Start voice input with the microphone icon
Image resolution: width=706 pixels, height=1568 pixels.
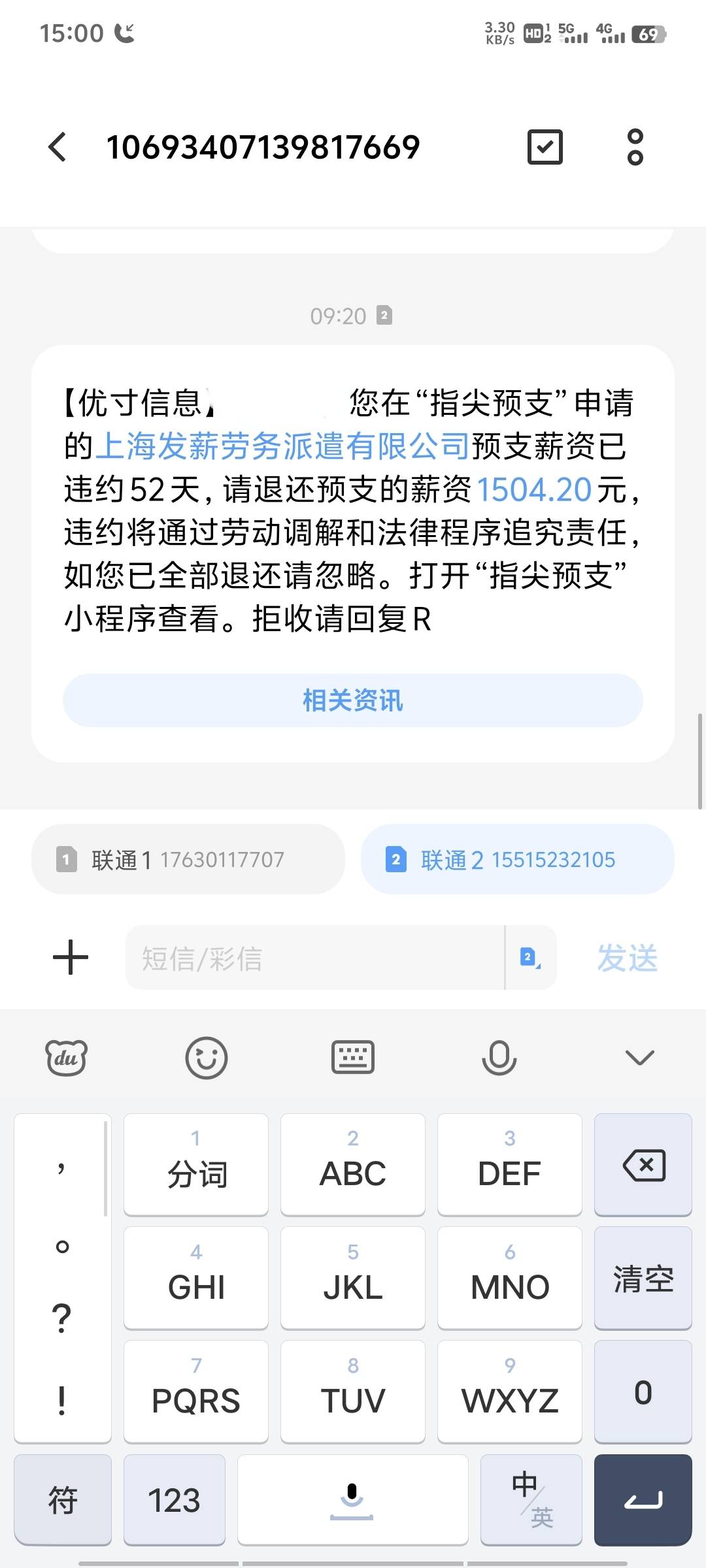pos(499,1058)
